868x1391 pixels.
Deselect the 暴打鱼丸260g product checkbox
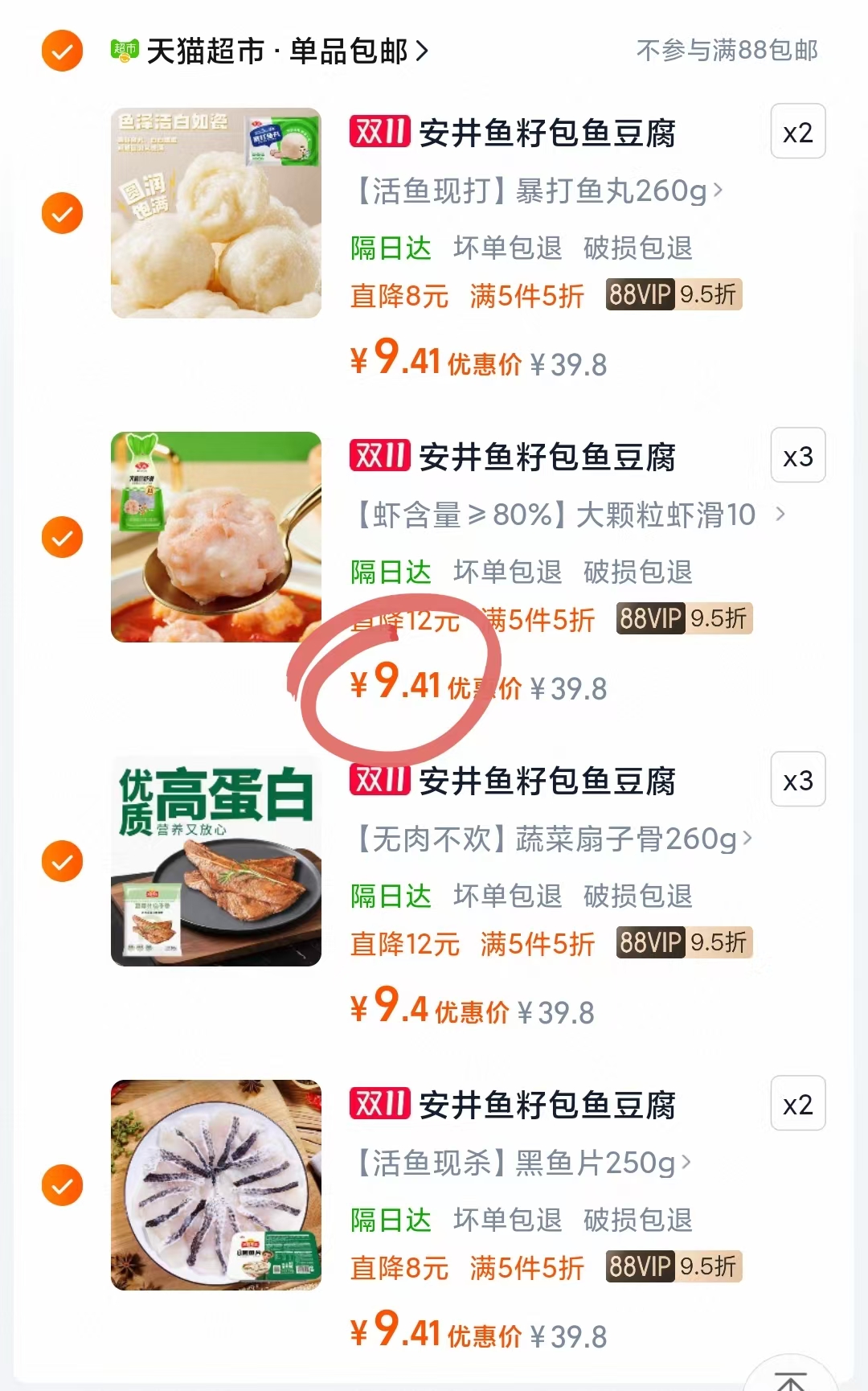(x=60, y=213)
